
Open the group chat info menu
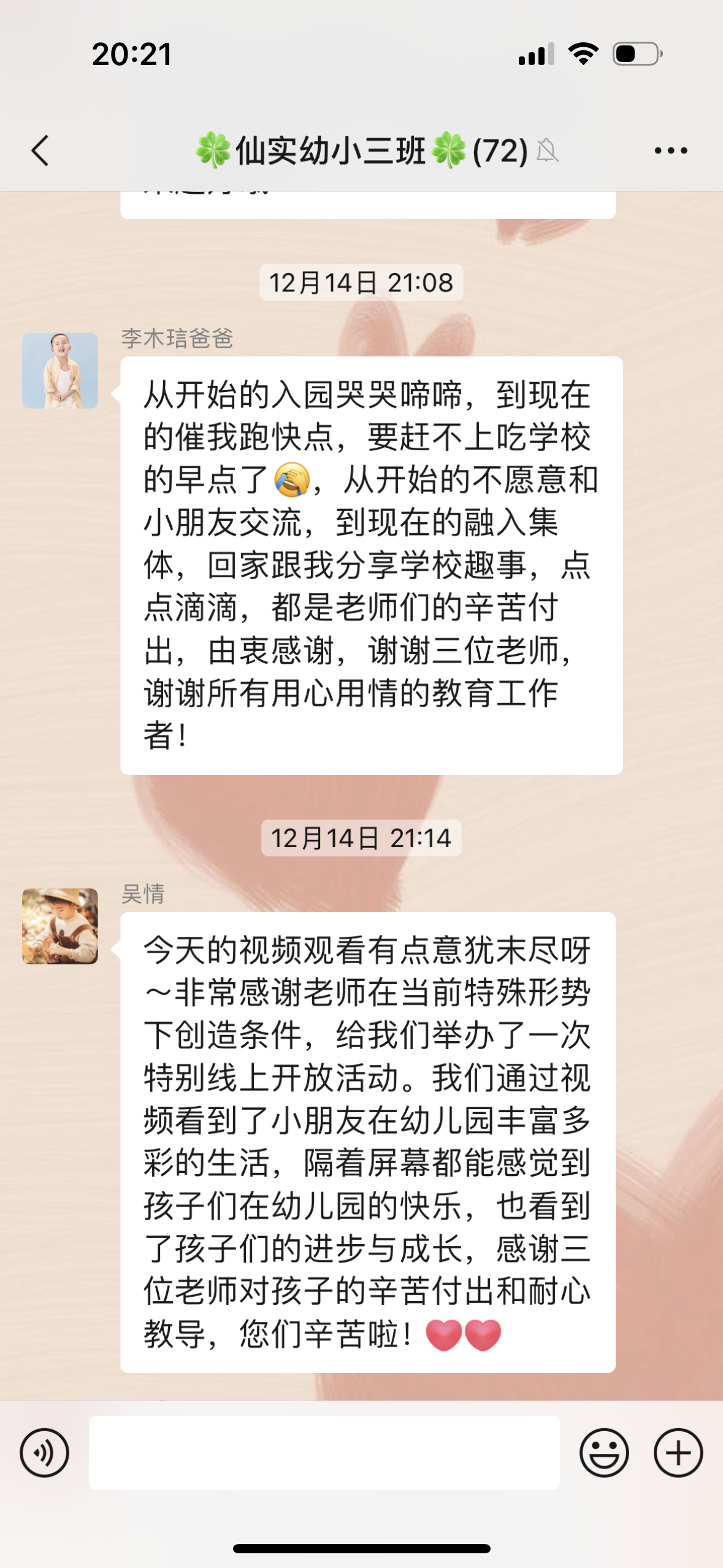670,151
